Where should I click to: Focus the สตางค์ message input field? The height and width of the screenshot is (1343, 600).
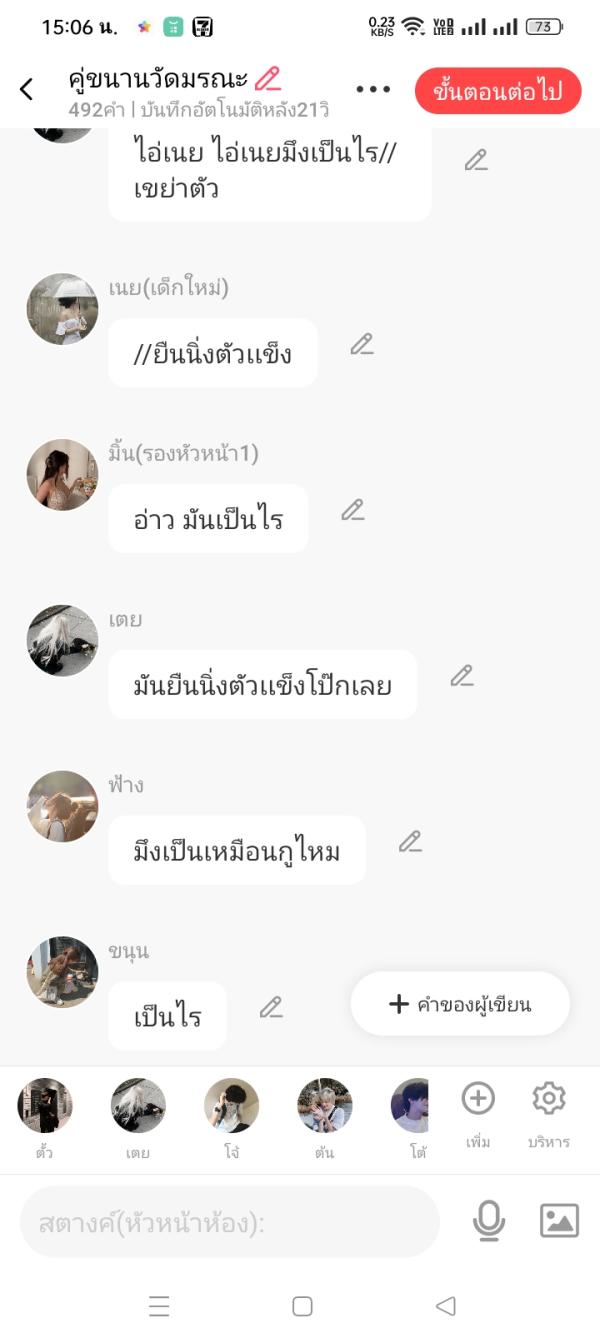coord(230,1222)
